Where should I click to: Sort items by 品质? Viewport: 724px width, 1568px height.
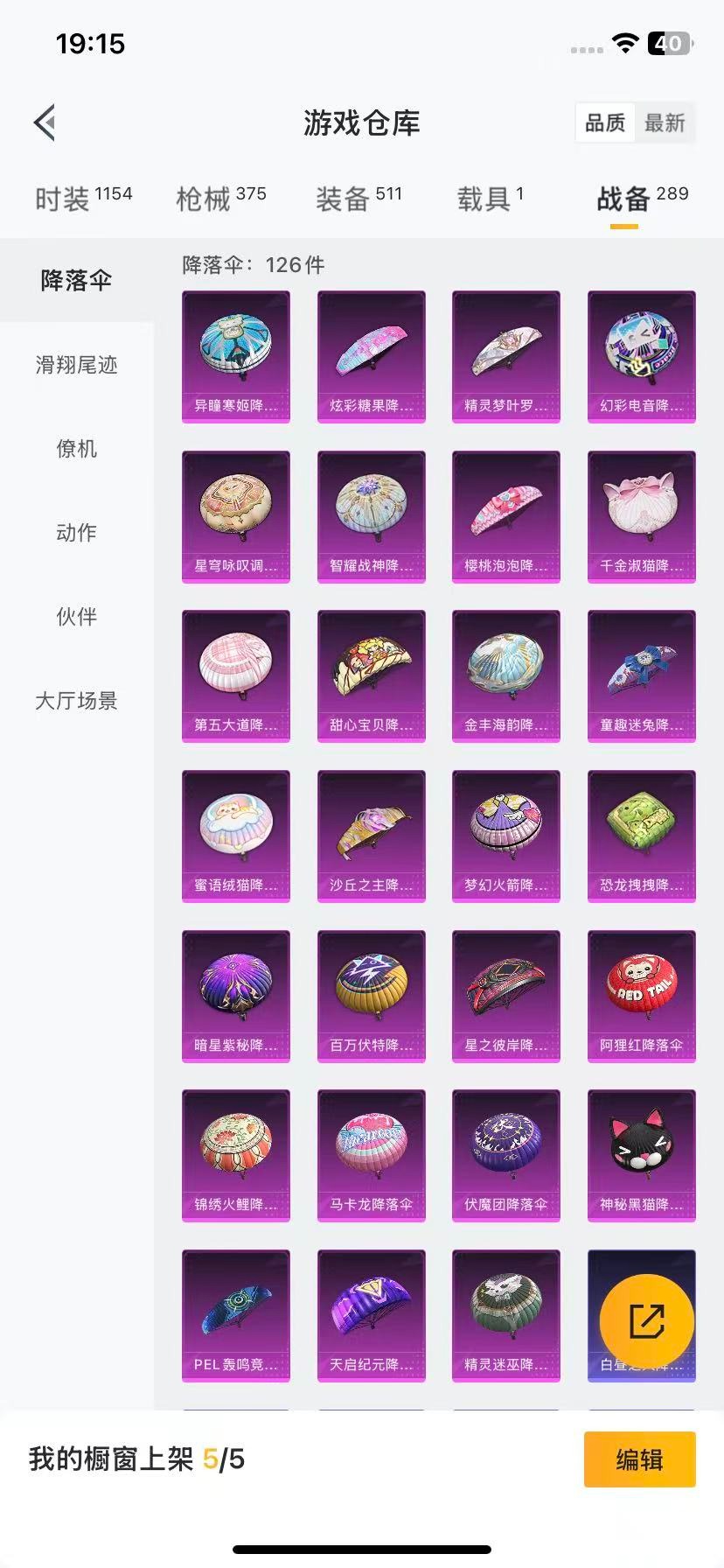(x=604, y=123)
